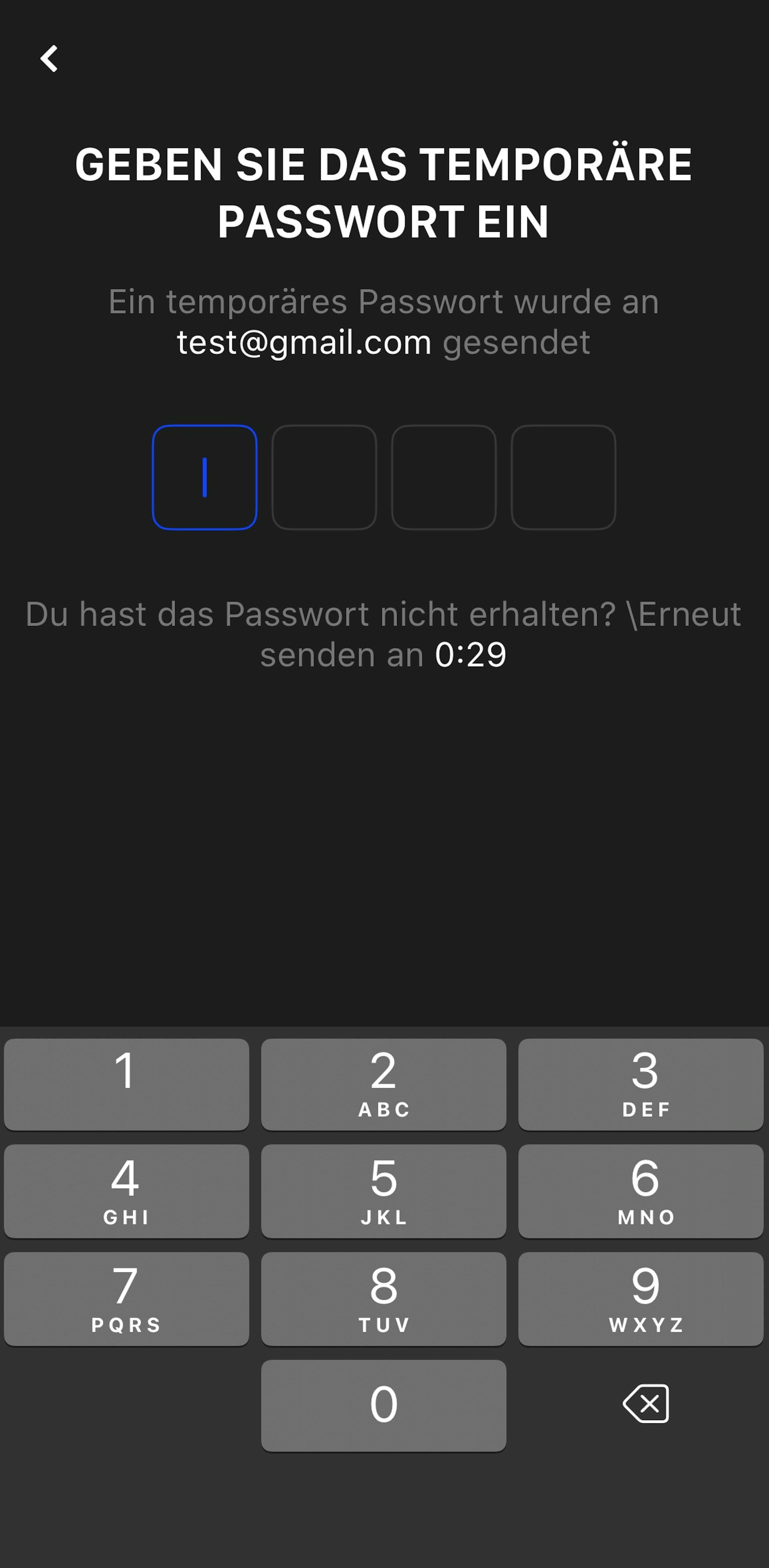Select the third password digit box
769x1568 pixels.
444,477
